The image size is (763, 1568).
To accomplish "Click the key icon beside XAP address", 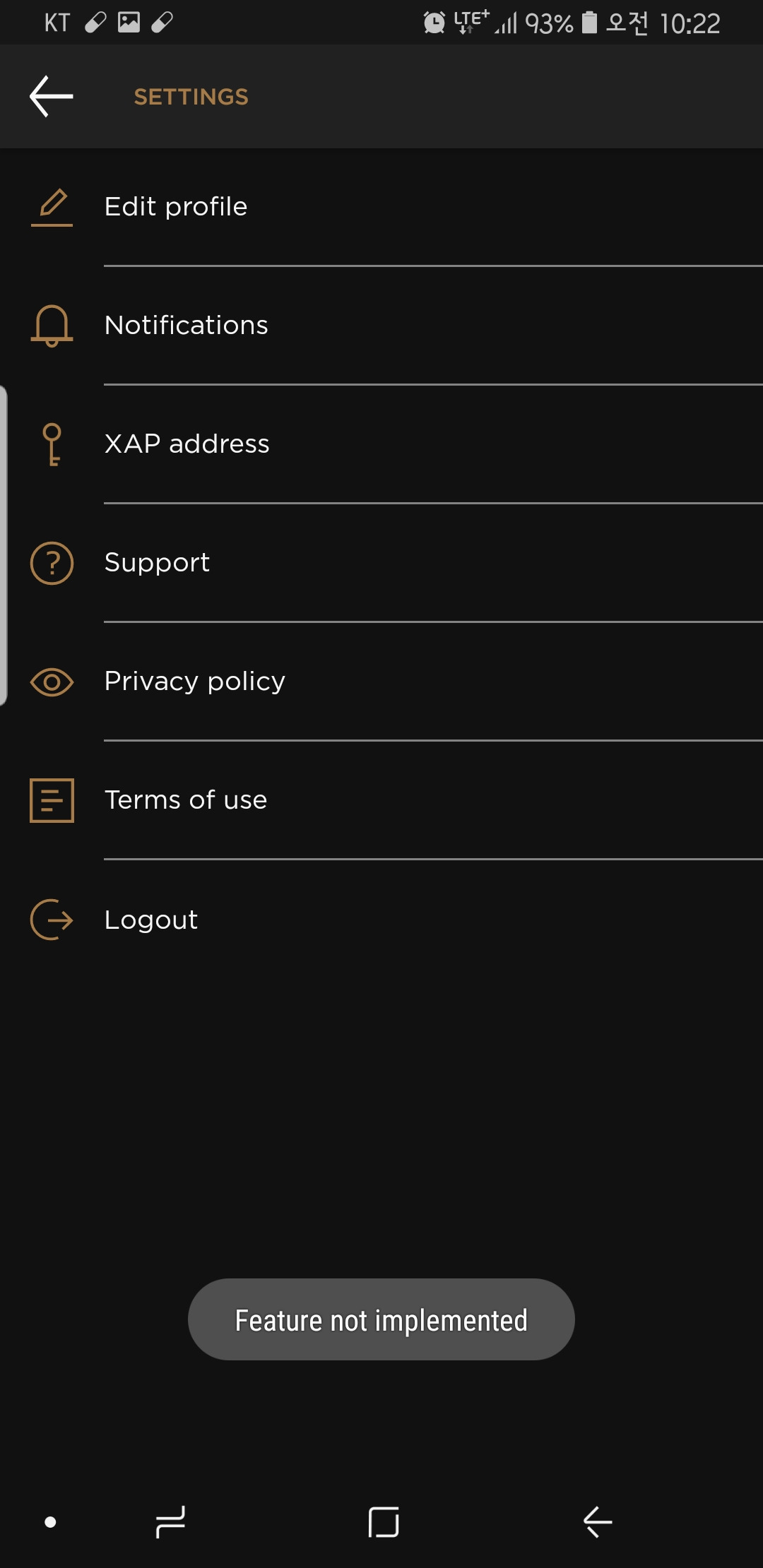I will (52, 445).
